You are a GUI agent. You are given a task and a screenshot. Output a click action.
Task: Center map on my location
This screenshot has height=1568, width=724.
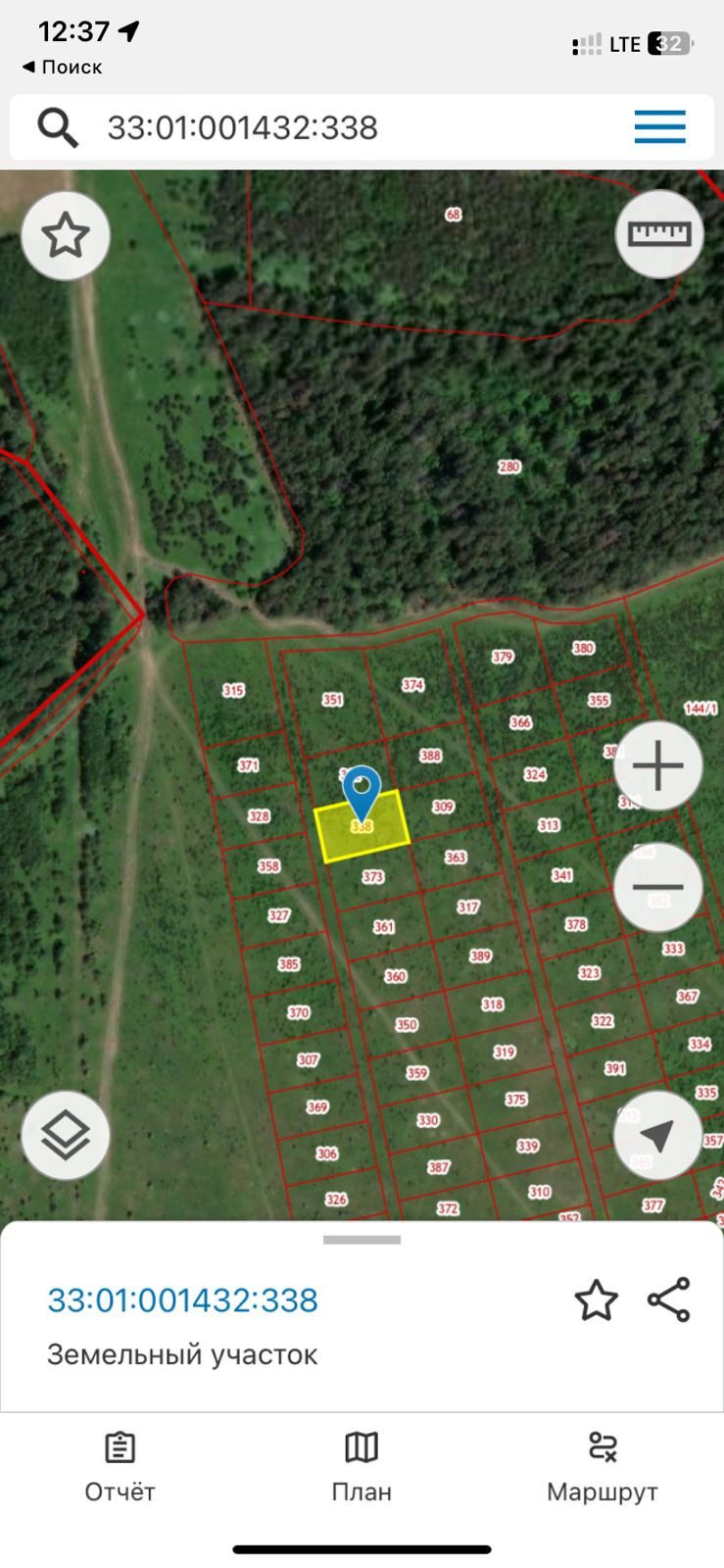[x=657, y=1135]
